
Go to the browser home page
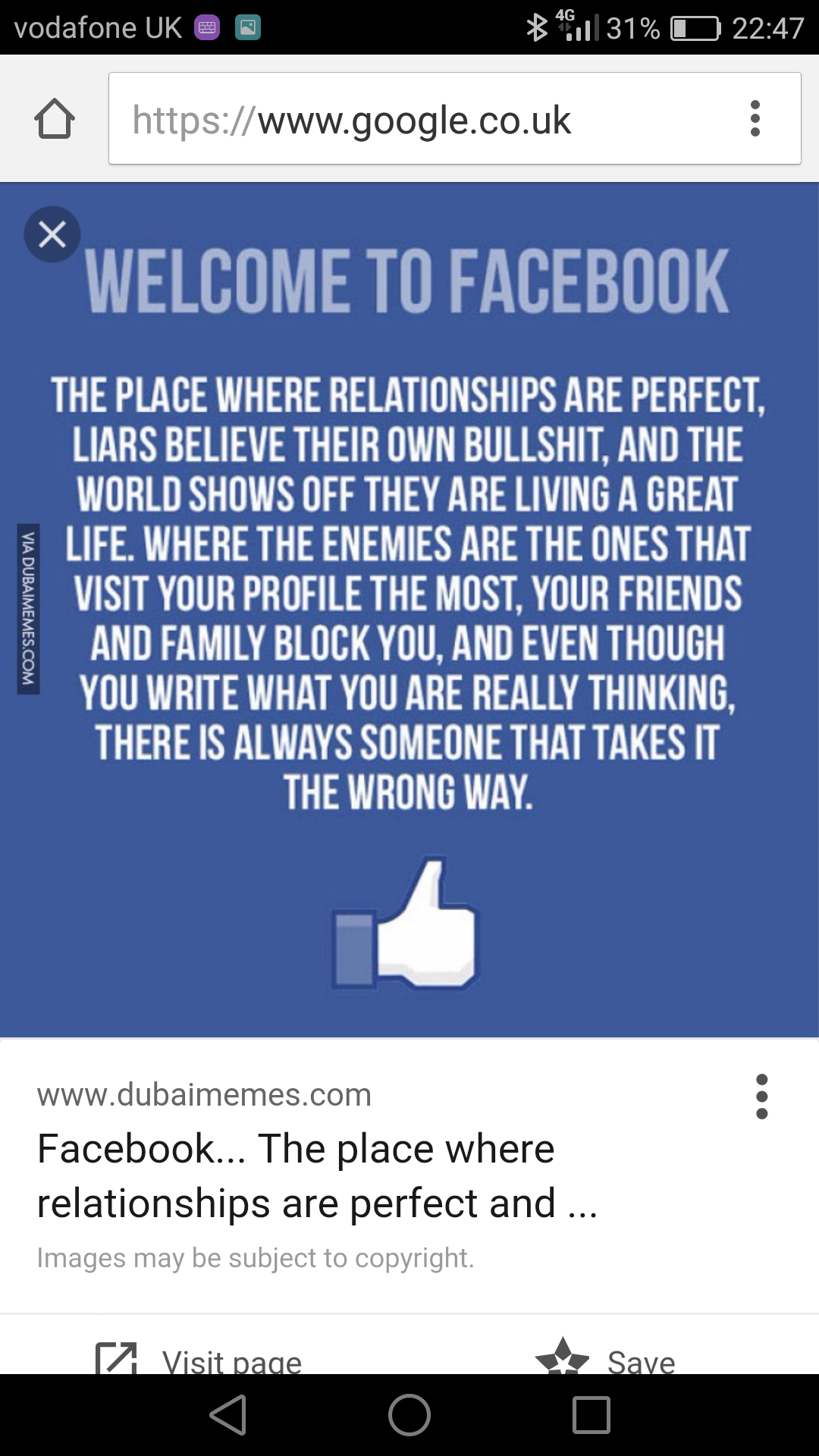(x=55, y=119)
